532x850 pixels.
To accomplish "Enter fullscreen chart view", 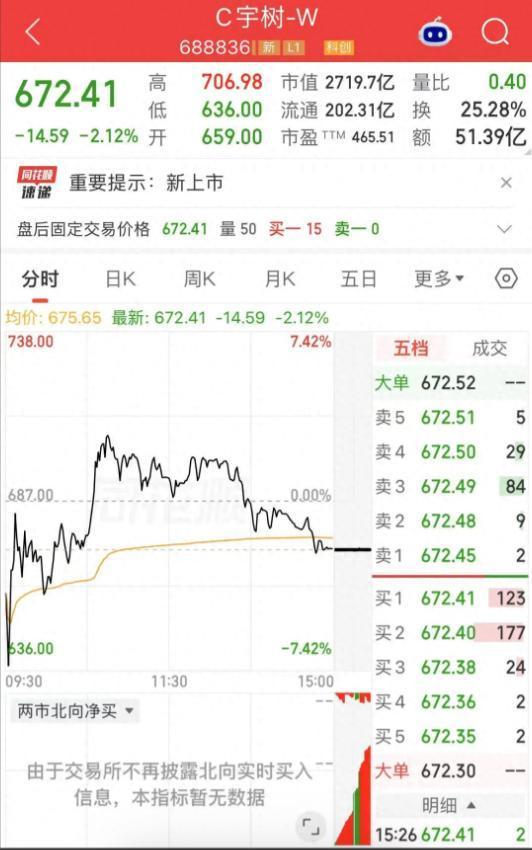I will 310,826.
